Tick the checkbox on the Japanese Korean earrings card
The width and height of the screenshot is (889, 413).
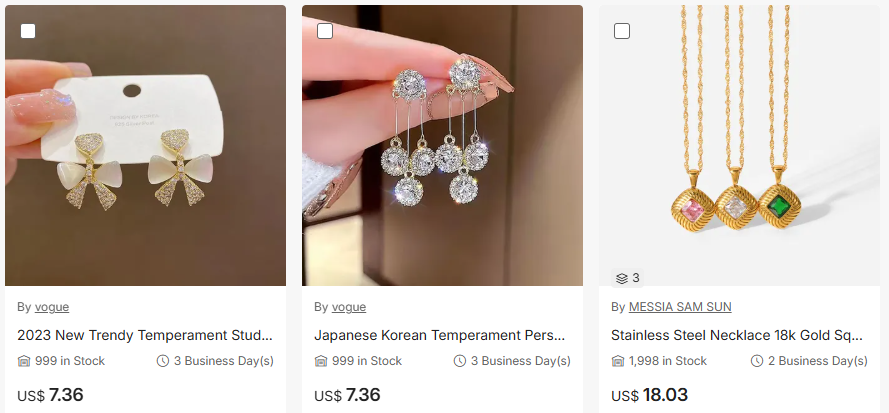(x=325, y=31)
